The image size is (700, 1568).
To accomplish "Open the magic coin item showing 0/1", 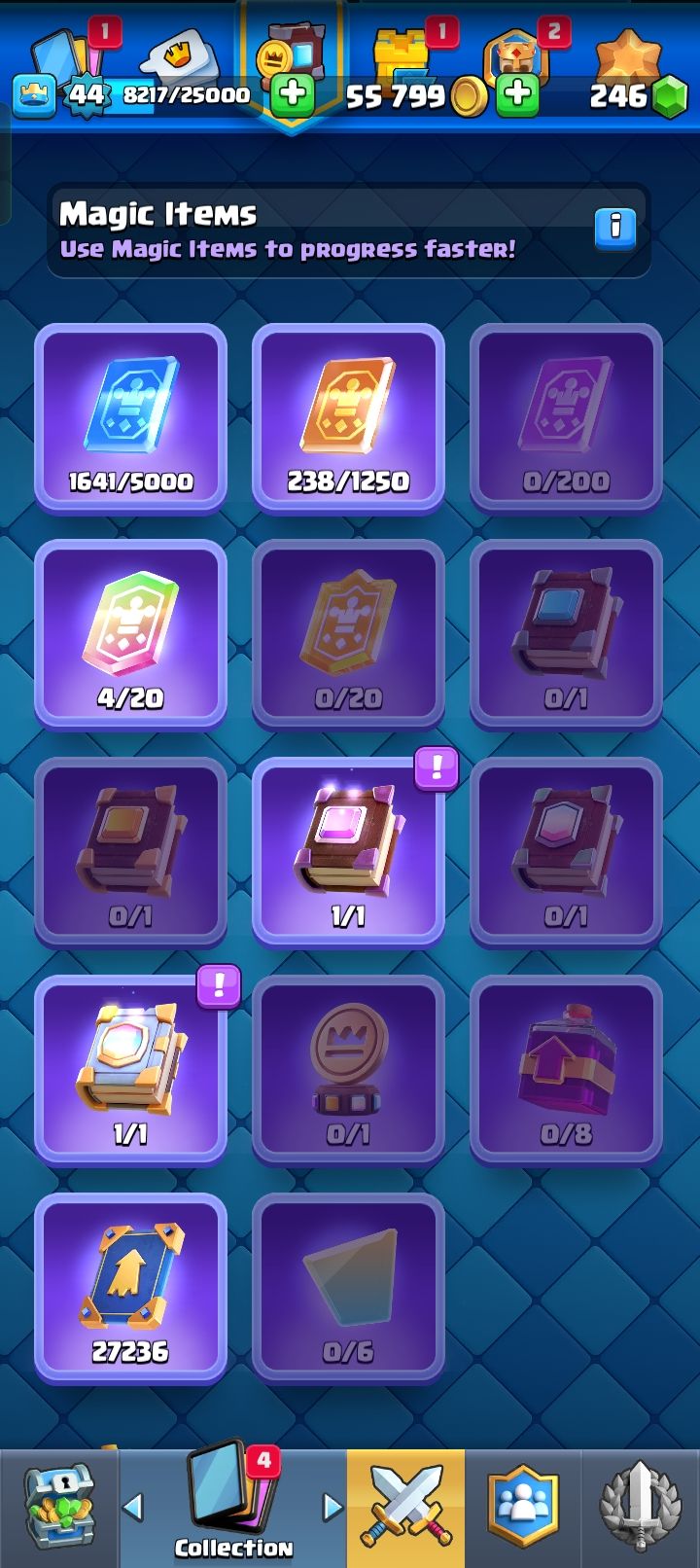I will click(348, 1070).
